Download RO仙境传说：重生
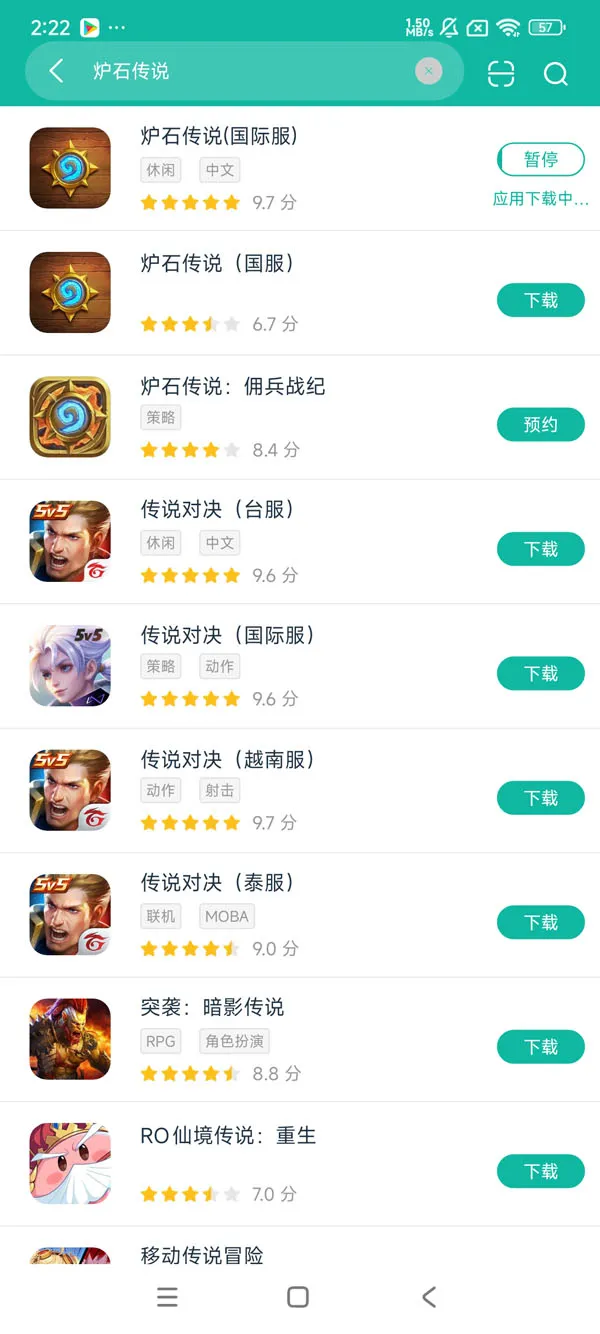Image resolution: width=600 pixels, height=1334 pixels. [540, 1171]
